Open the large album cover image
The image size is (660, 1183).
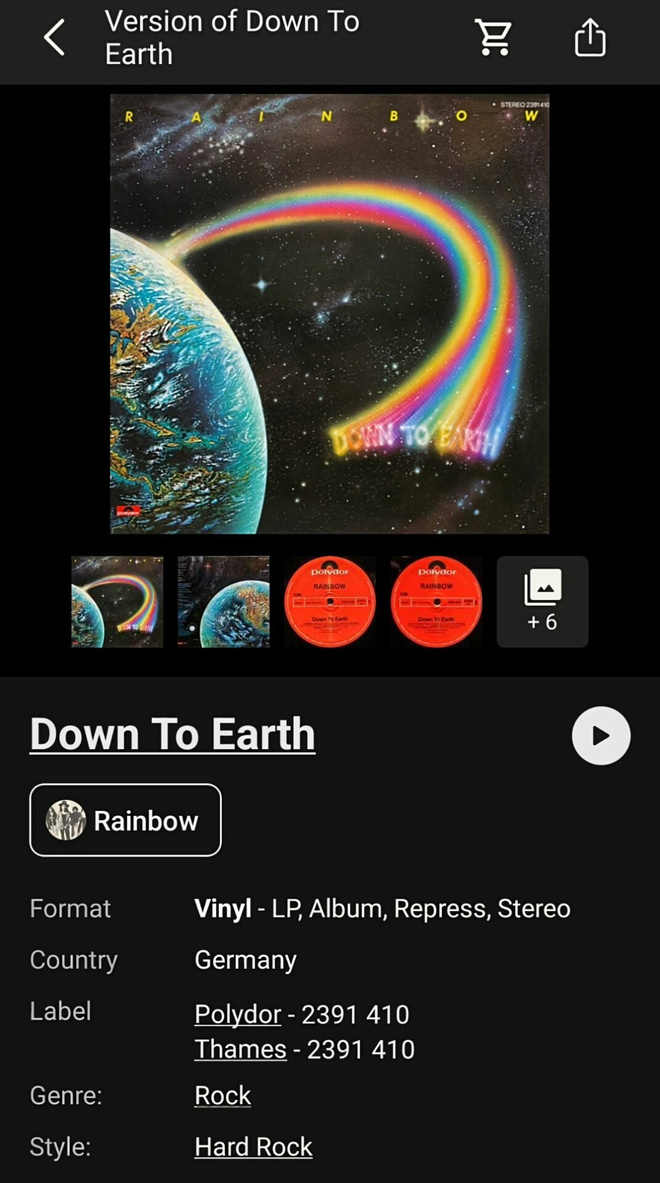[x=330, y=314]
